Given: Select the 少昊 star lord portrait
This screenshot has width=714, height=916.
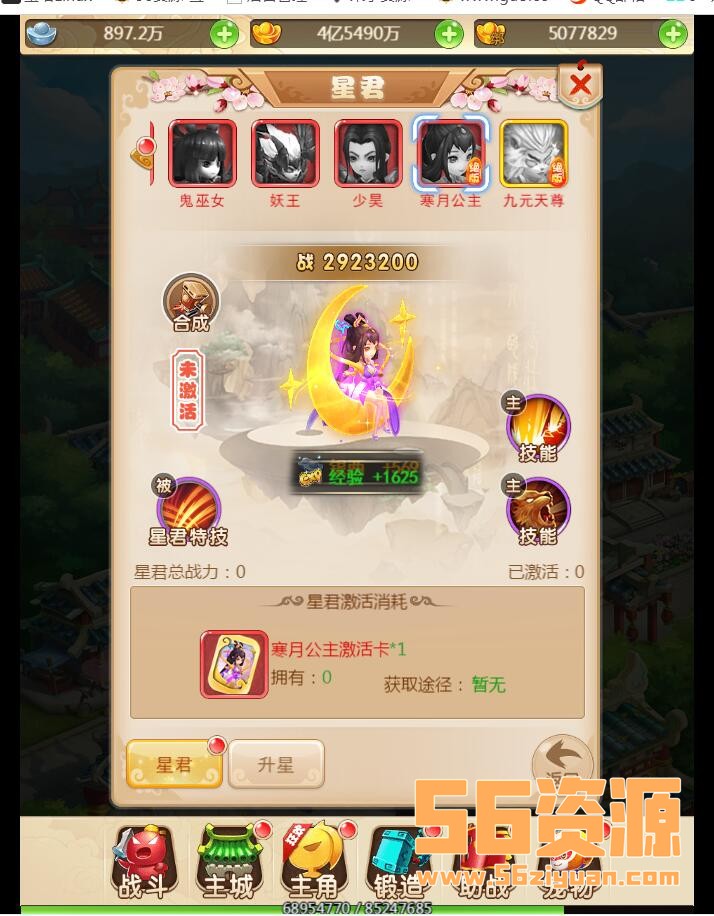Looking at the screenshot, I should [x=368, y=154].
